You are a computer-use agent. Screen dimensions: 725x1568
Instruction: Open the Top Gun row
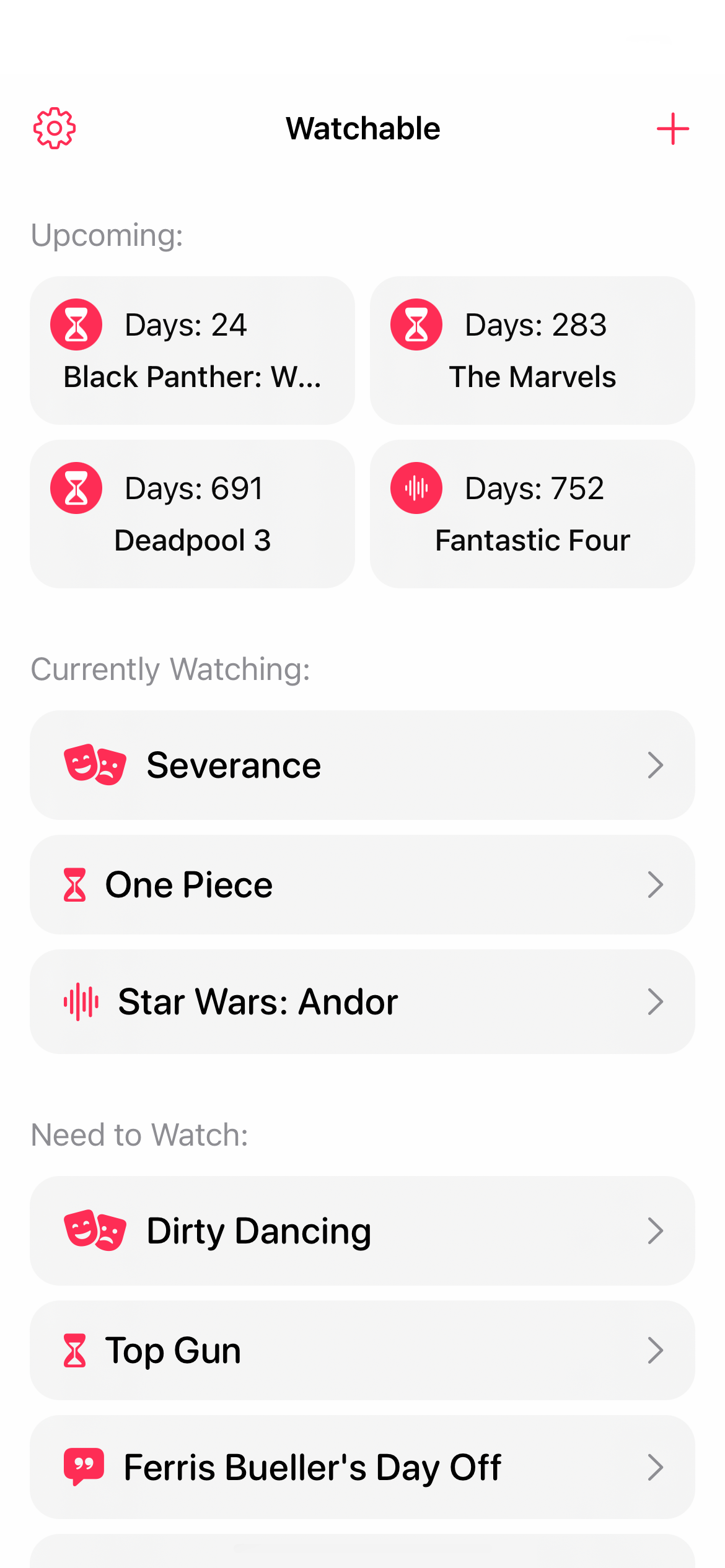tap(362, 1351)
